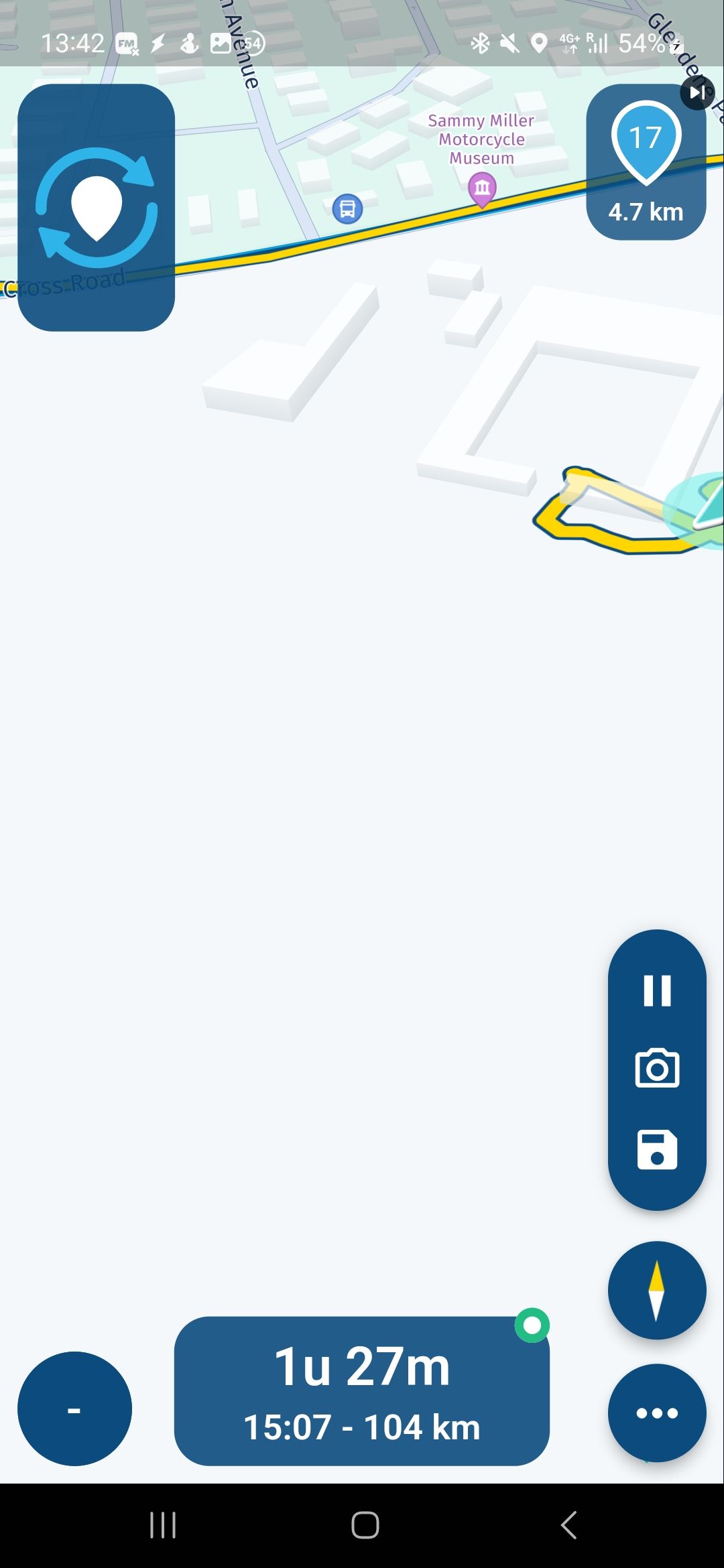This screenshot has height=1568, width=724.
Task: Open the recent apps overview
Action: (x=163, y=1525)
